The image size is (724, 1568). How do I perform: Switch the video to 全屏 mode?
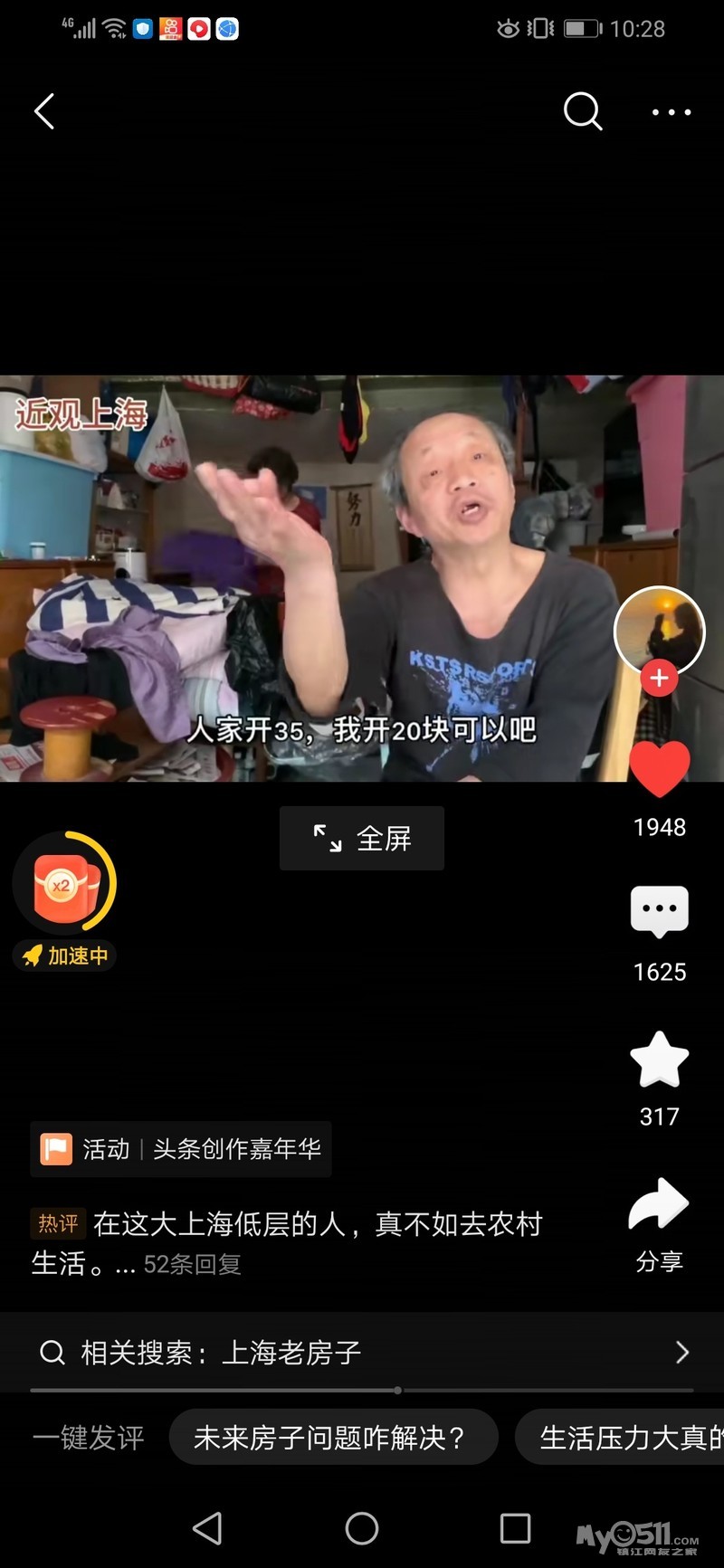(362, 839)
